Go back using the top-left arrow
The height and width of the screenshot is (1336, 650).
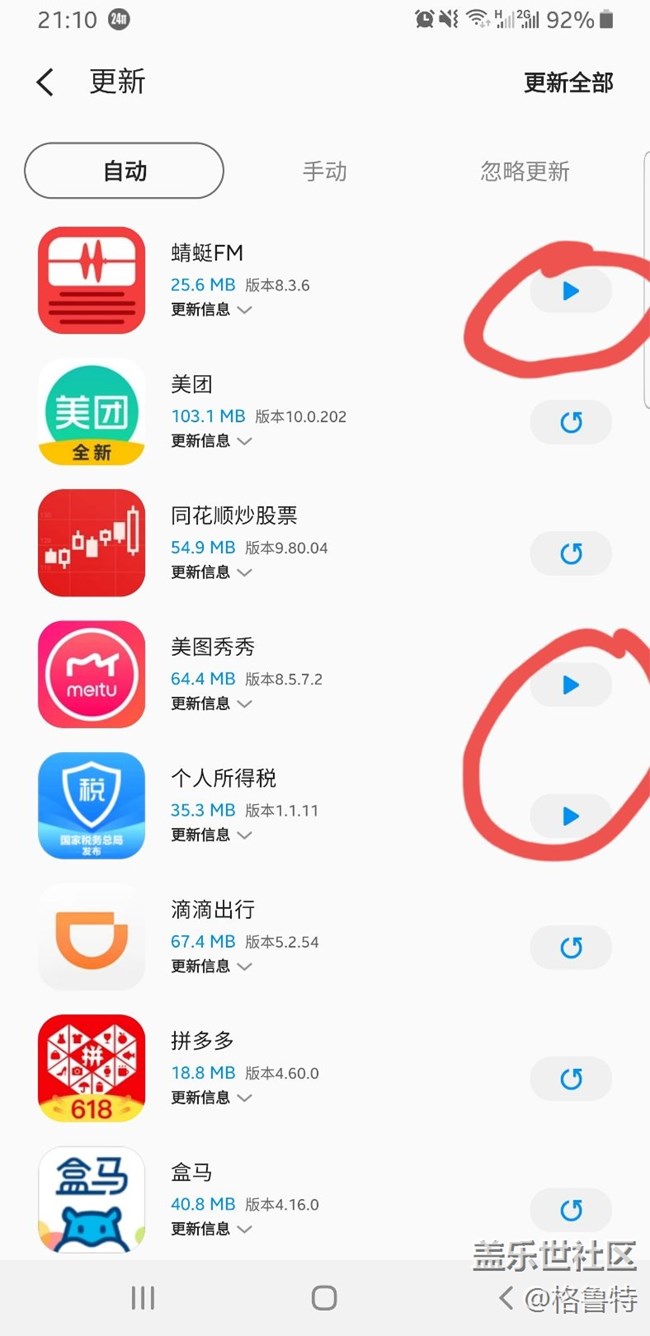pyautogui.click(x=45, y=82)
